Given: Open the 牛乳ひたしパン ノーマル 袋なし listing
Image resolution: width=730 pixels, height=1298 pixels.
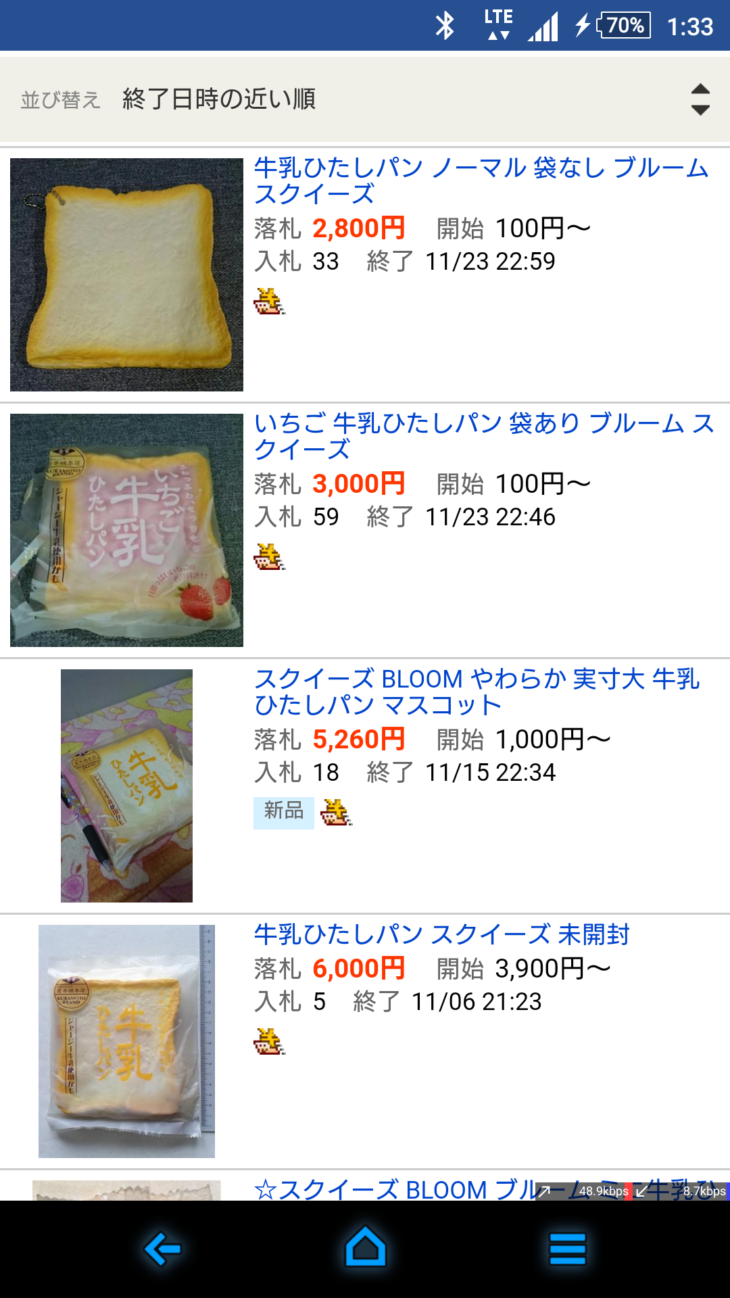Looking at the screenshot, I should pos(481,181).
